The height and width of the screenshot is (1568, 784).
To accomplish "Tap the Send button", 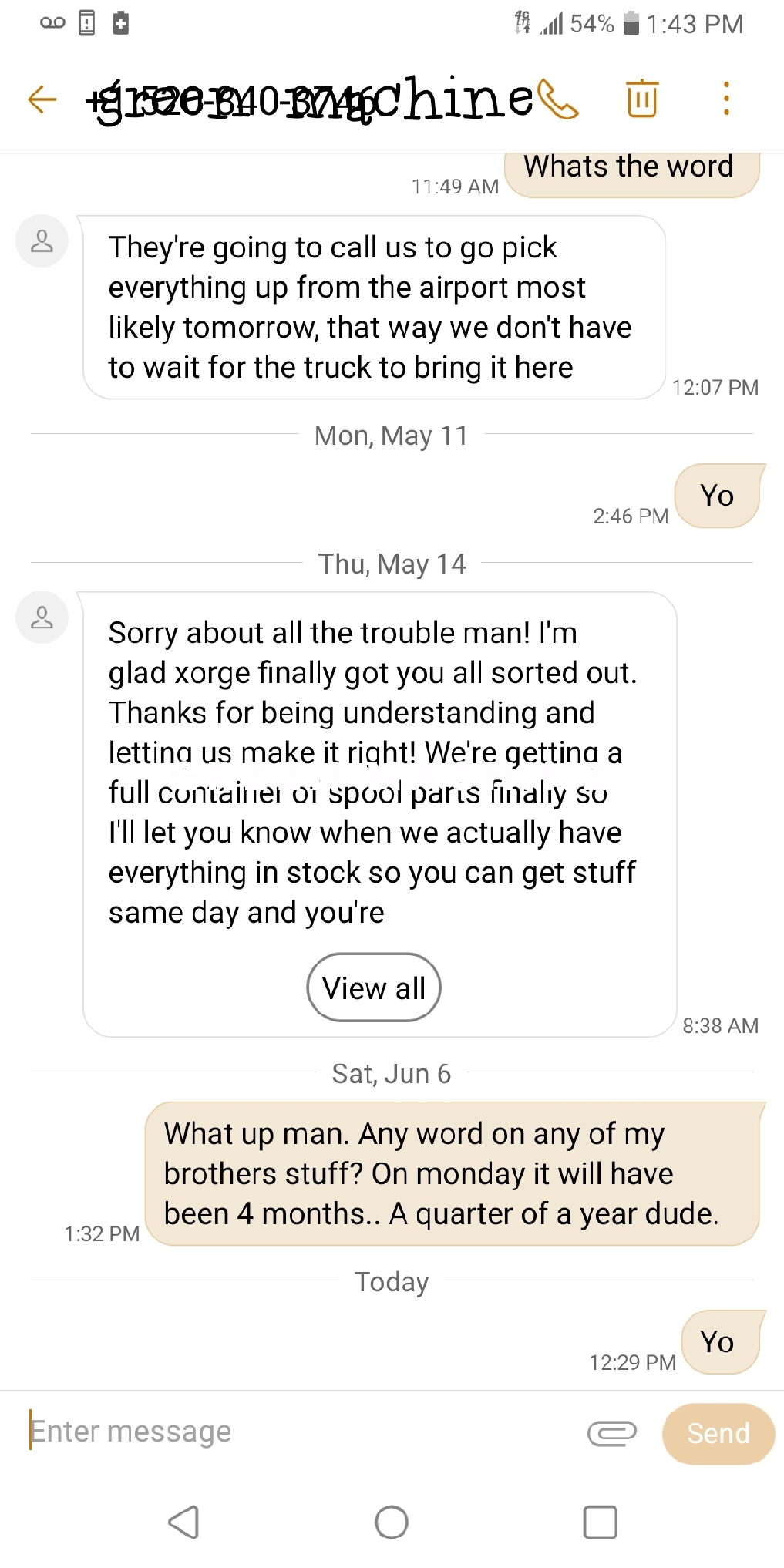I will (718, 1433).
